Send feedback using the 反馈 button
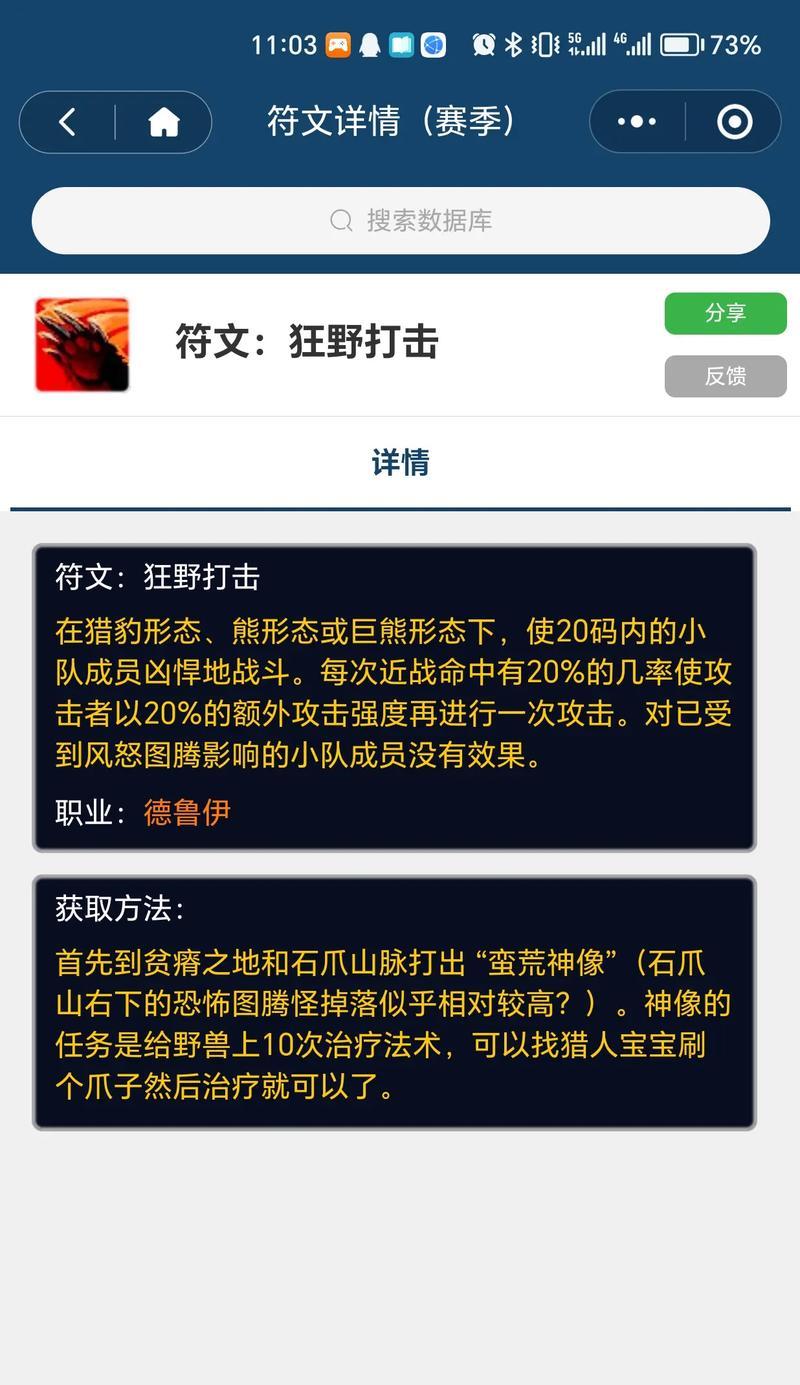 point(725,376)
